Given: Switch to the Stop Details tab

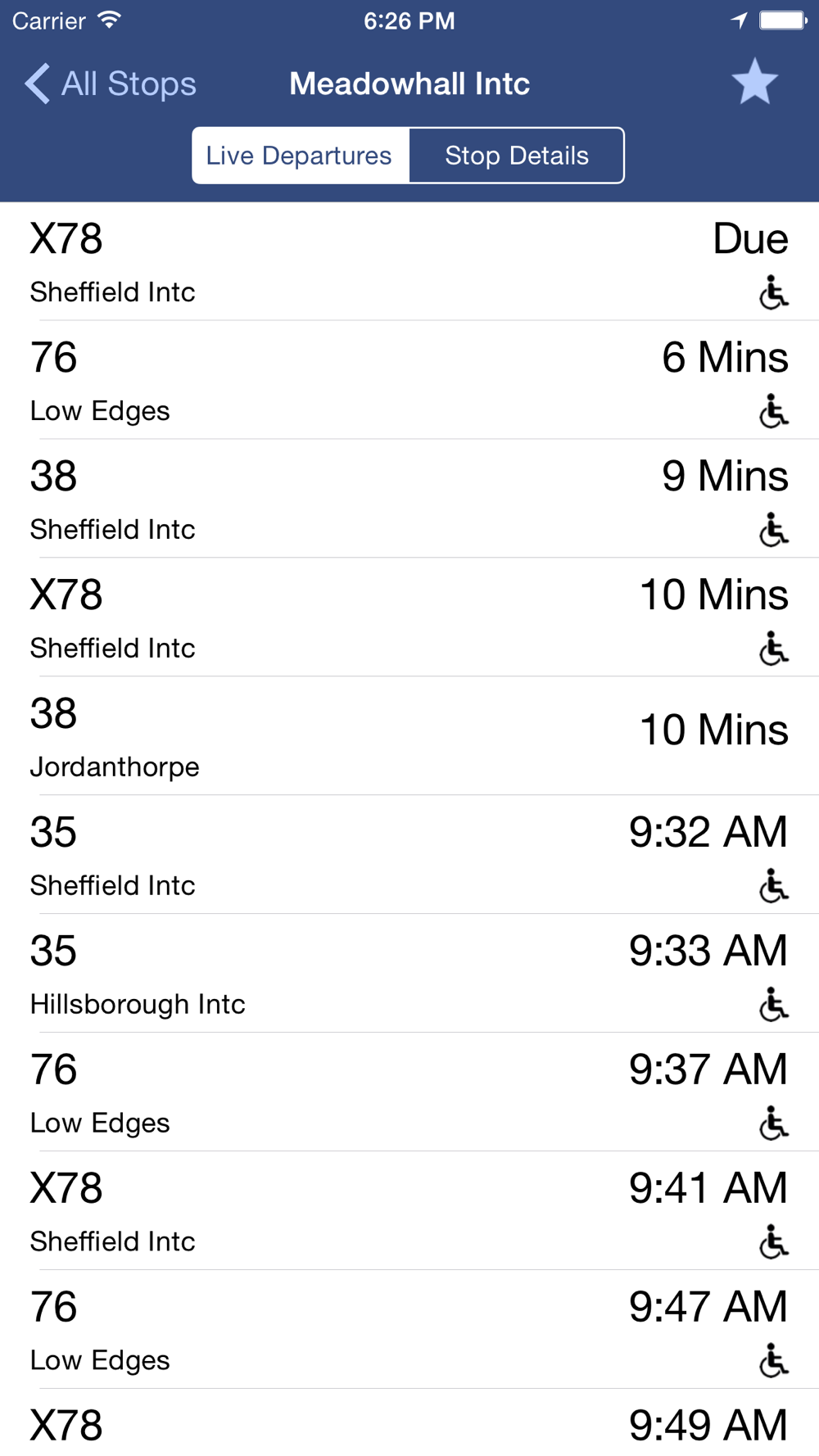Looking at the screenshot, I should tap(517, 156).
